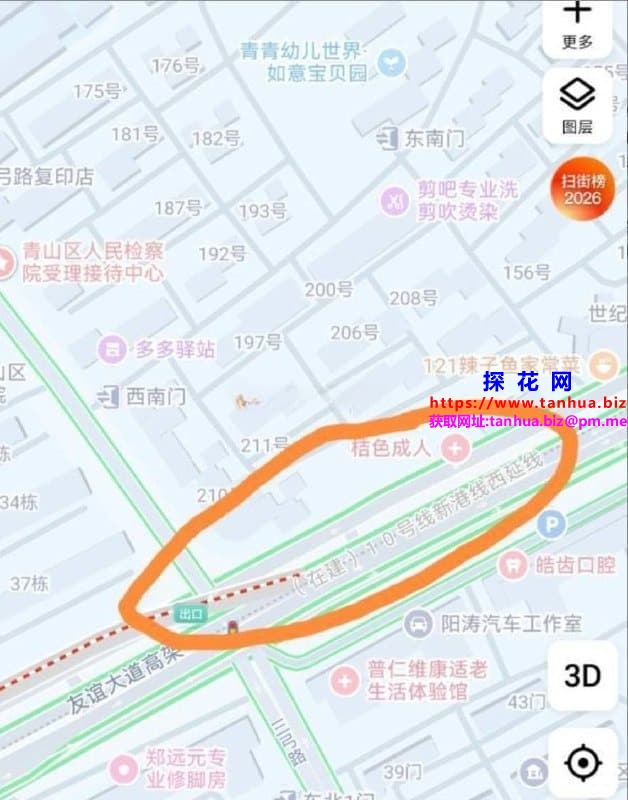Open the 普仁维康适老生活体验馆 marker
Screen dimensions: 628x800
click(344, 680)
